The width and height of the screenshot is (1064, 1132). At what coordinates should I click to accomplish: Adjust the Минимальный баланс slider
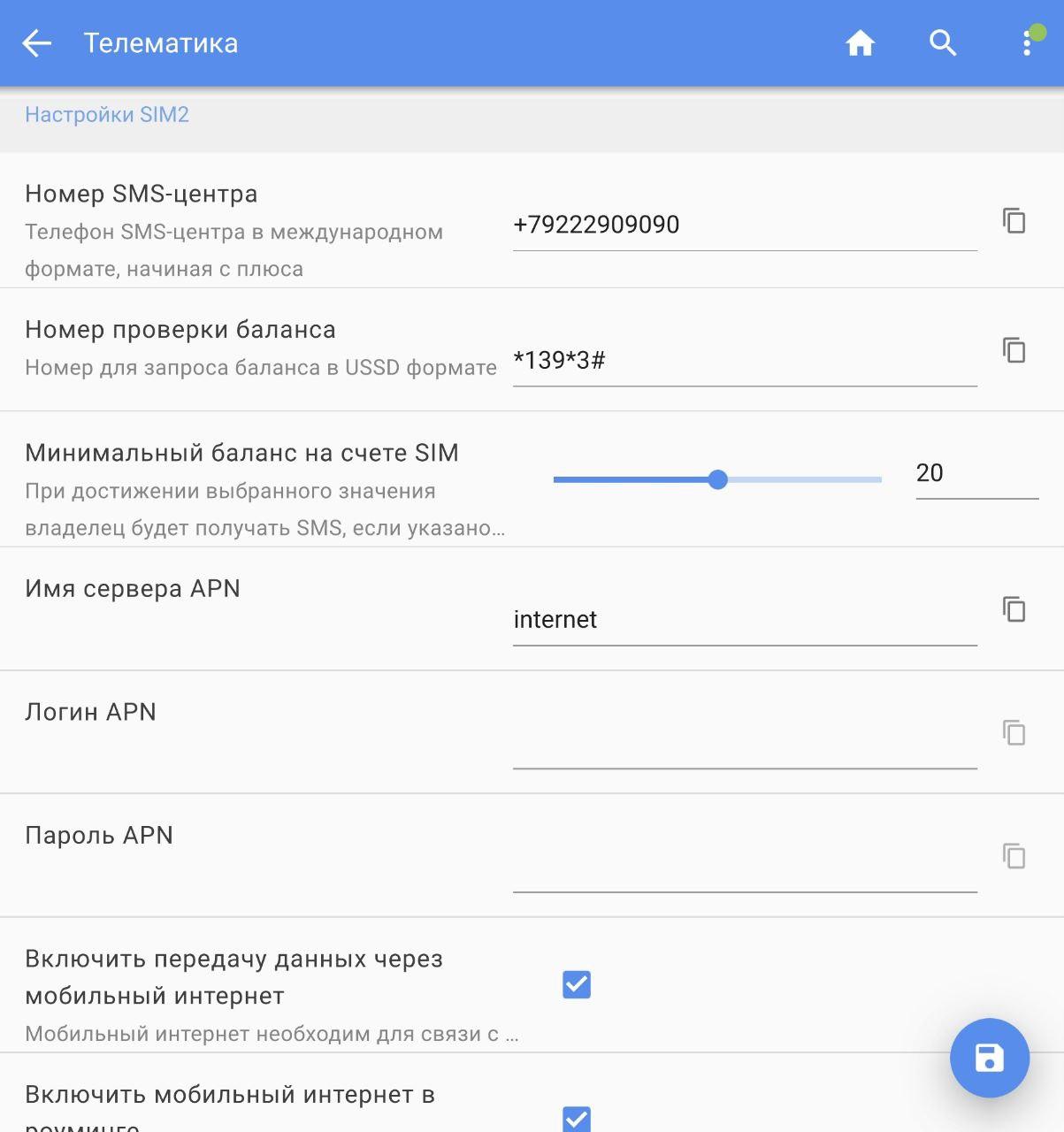(718, 479)
